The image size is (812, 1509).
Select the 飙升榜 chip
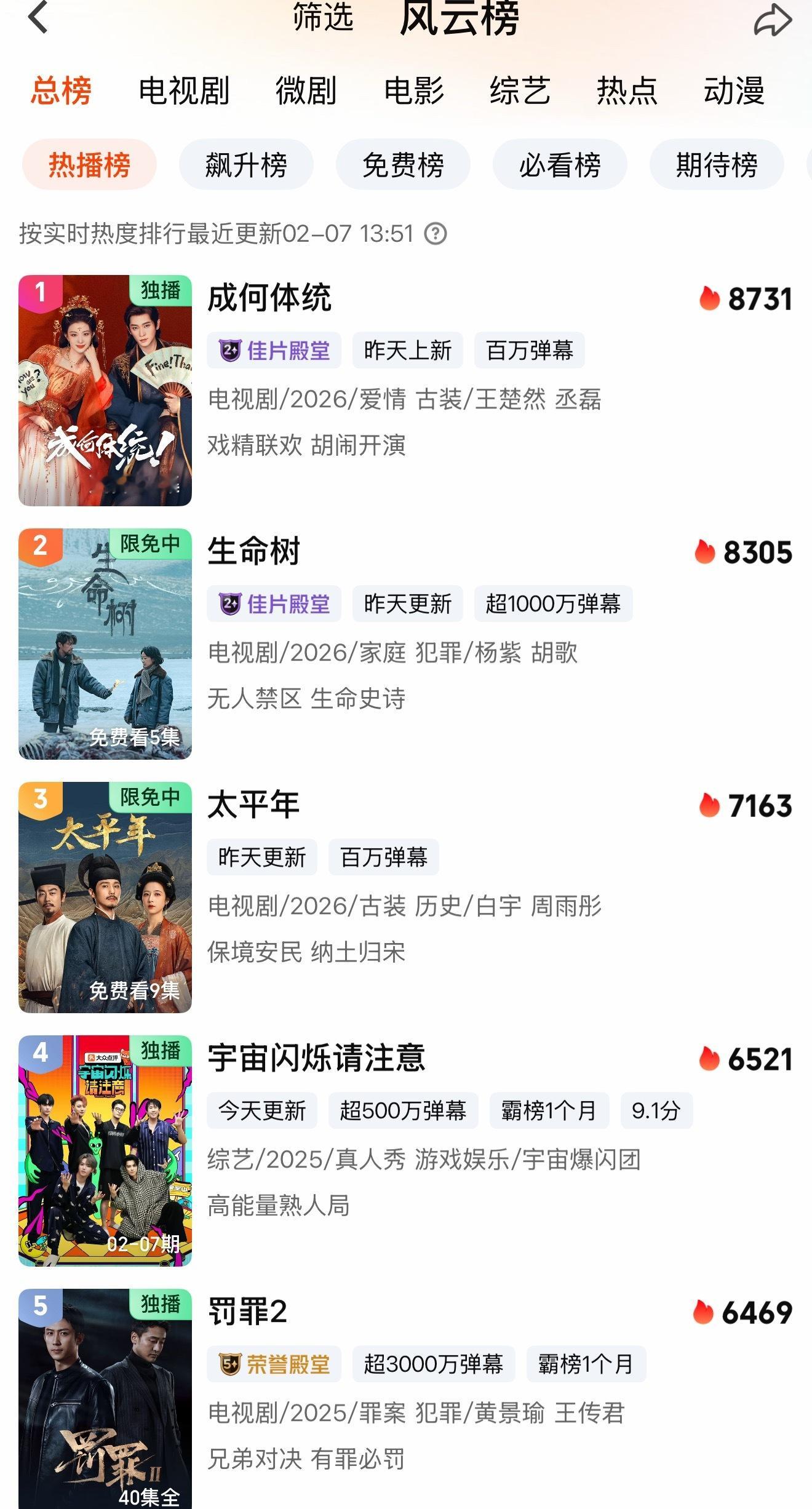246,165
